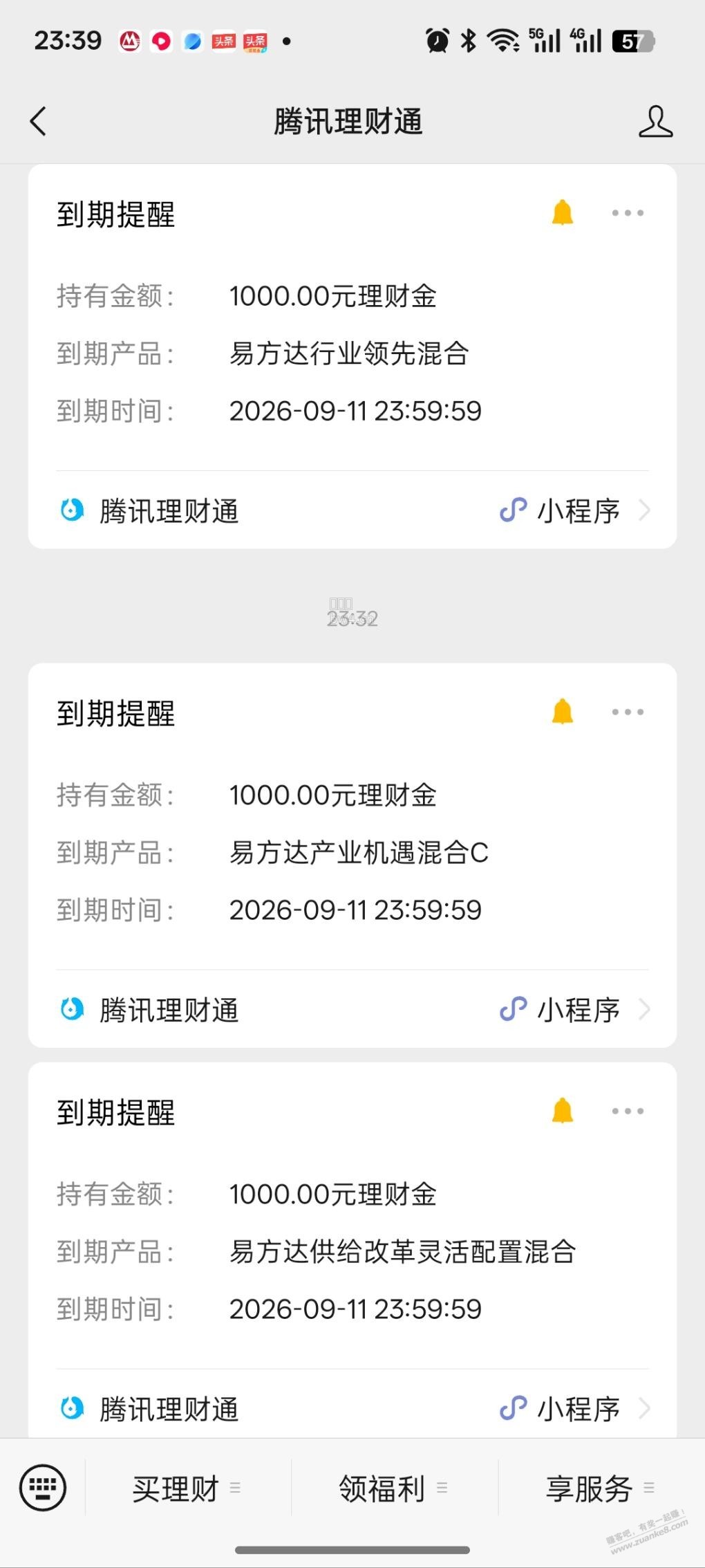Open overflow menu on 易方达供给改革灵活配置混合 card

(x=628, y=1111)
